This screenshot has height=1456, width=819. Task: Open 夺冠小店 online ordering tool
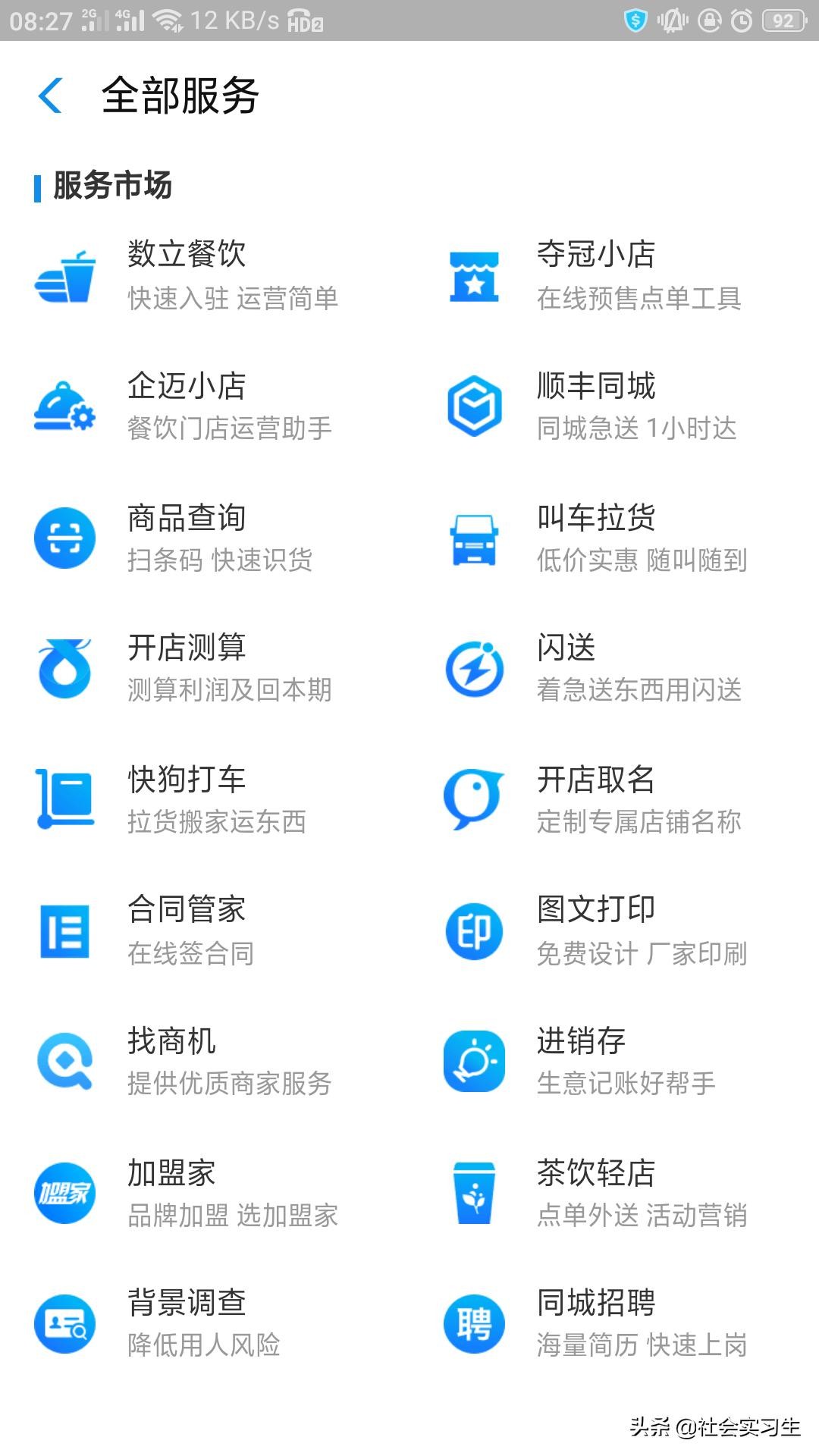pyautogui.click(x=595, y=275)
